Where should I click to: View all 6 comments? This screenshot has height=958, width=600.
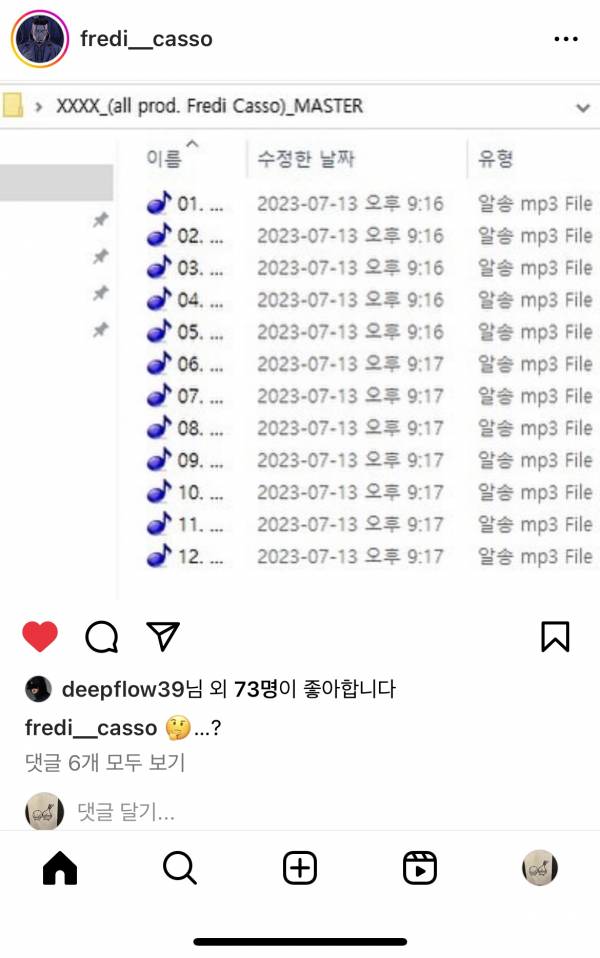(105, 762)
